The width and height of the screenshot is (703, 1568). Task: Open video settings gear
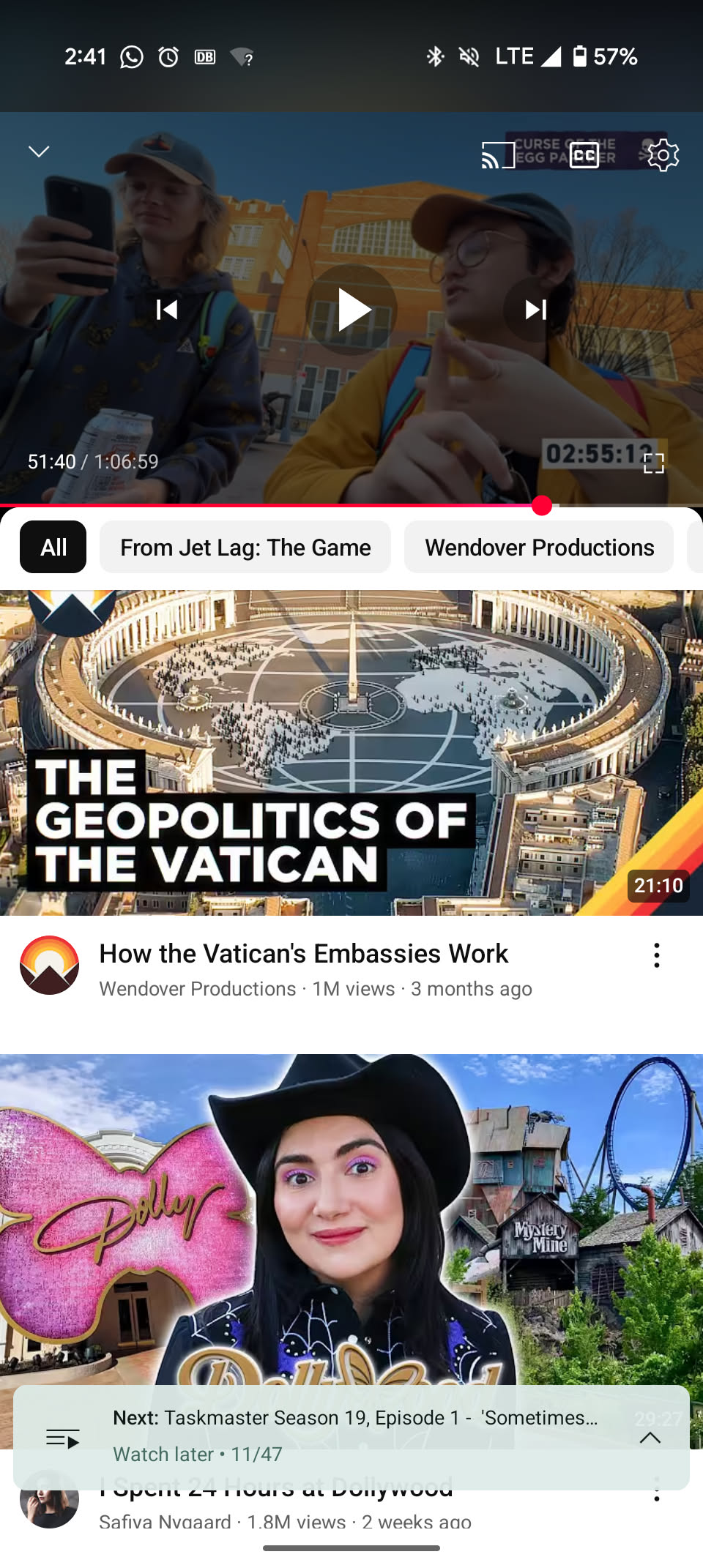coord(663,155)
